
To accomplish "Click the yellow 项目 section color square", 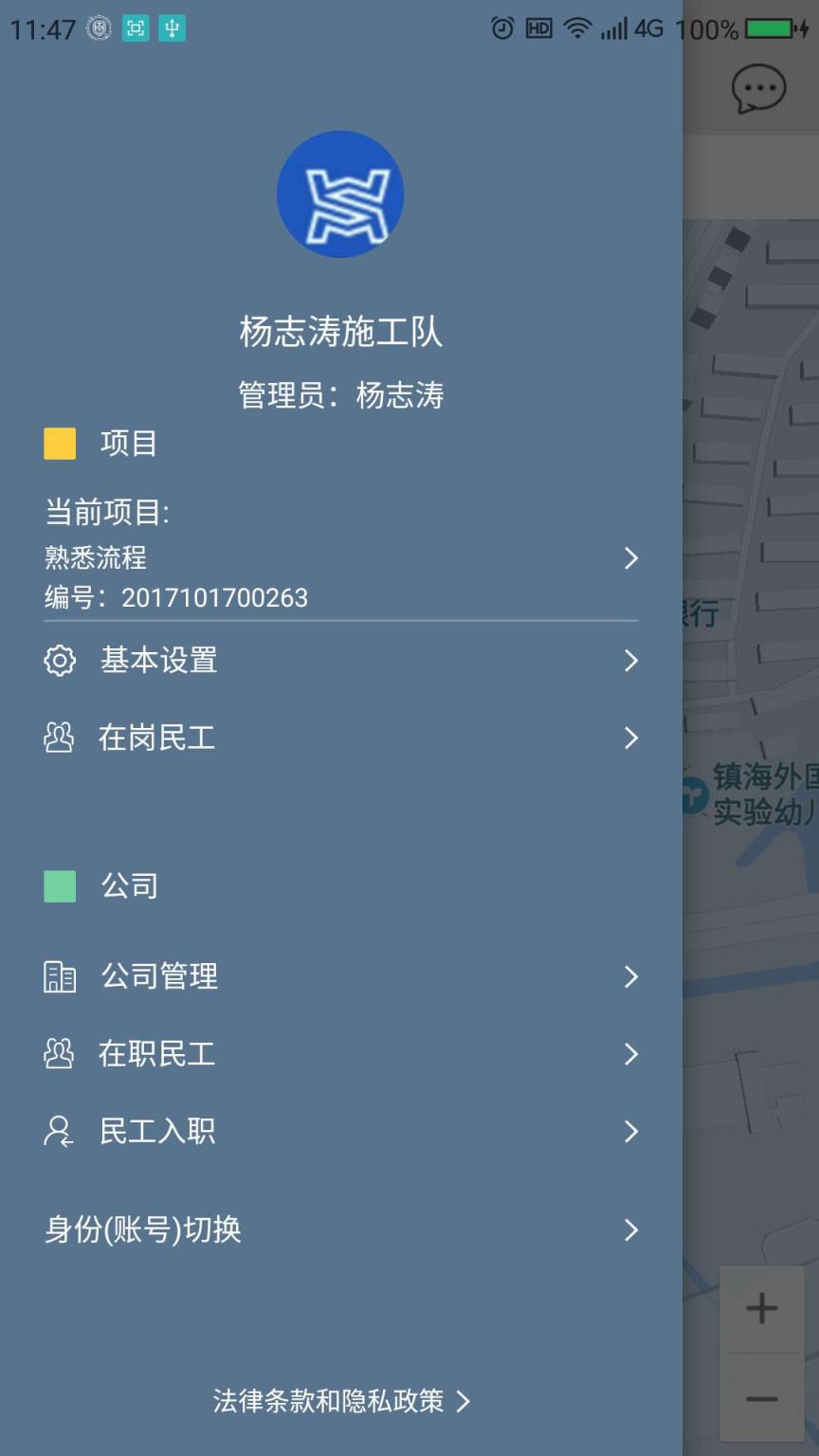I will (59, 443).
